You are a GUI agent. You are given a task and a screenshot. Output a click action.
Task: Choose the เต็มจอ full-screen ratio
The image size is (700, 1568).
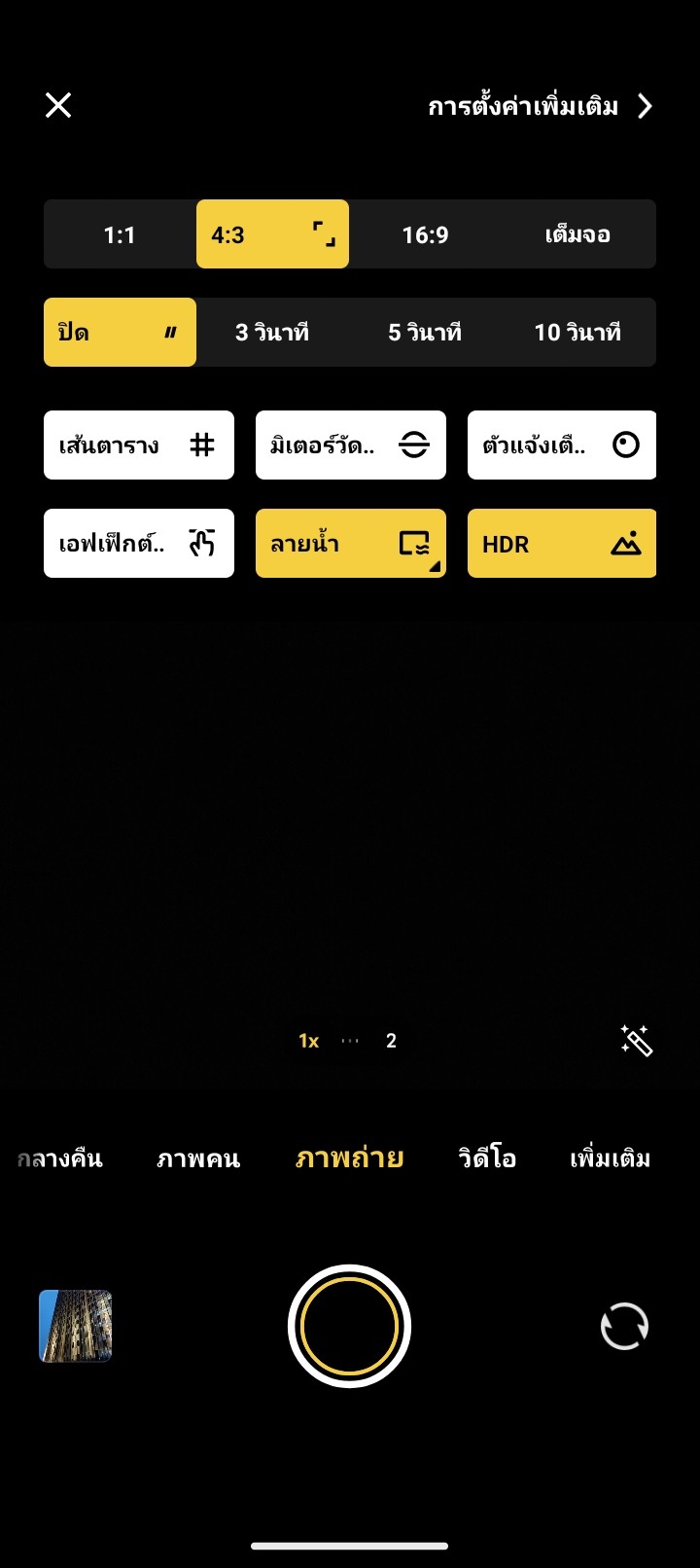pos(577,234)
